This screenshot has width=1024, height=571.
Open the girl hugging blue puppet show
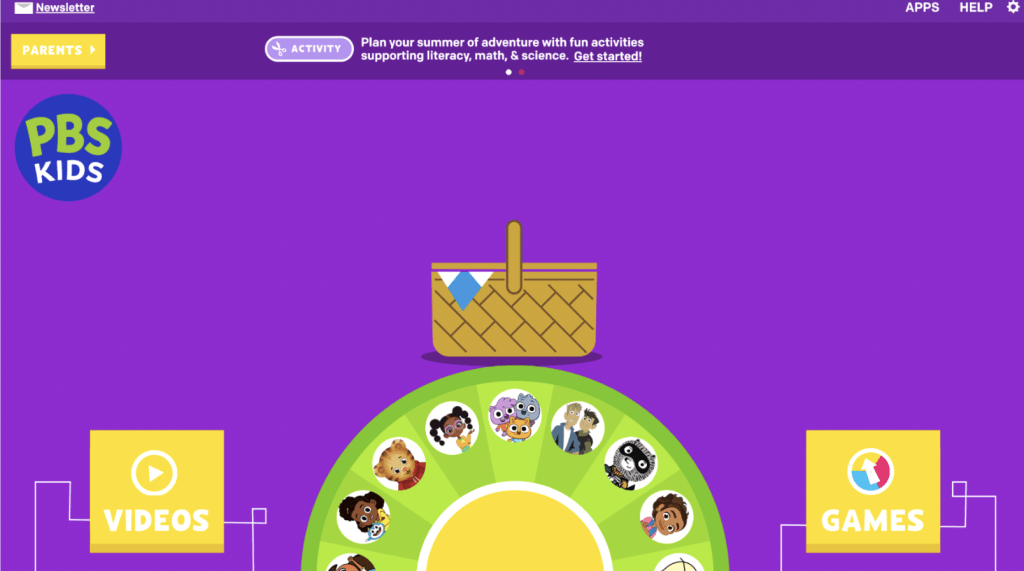363,516
